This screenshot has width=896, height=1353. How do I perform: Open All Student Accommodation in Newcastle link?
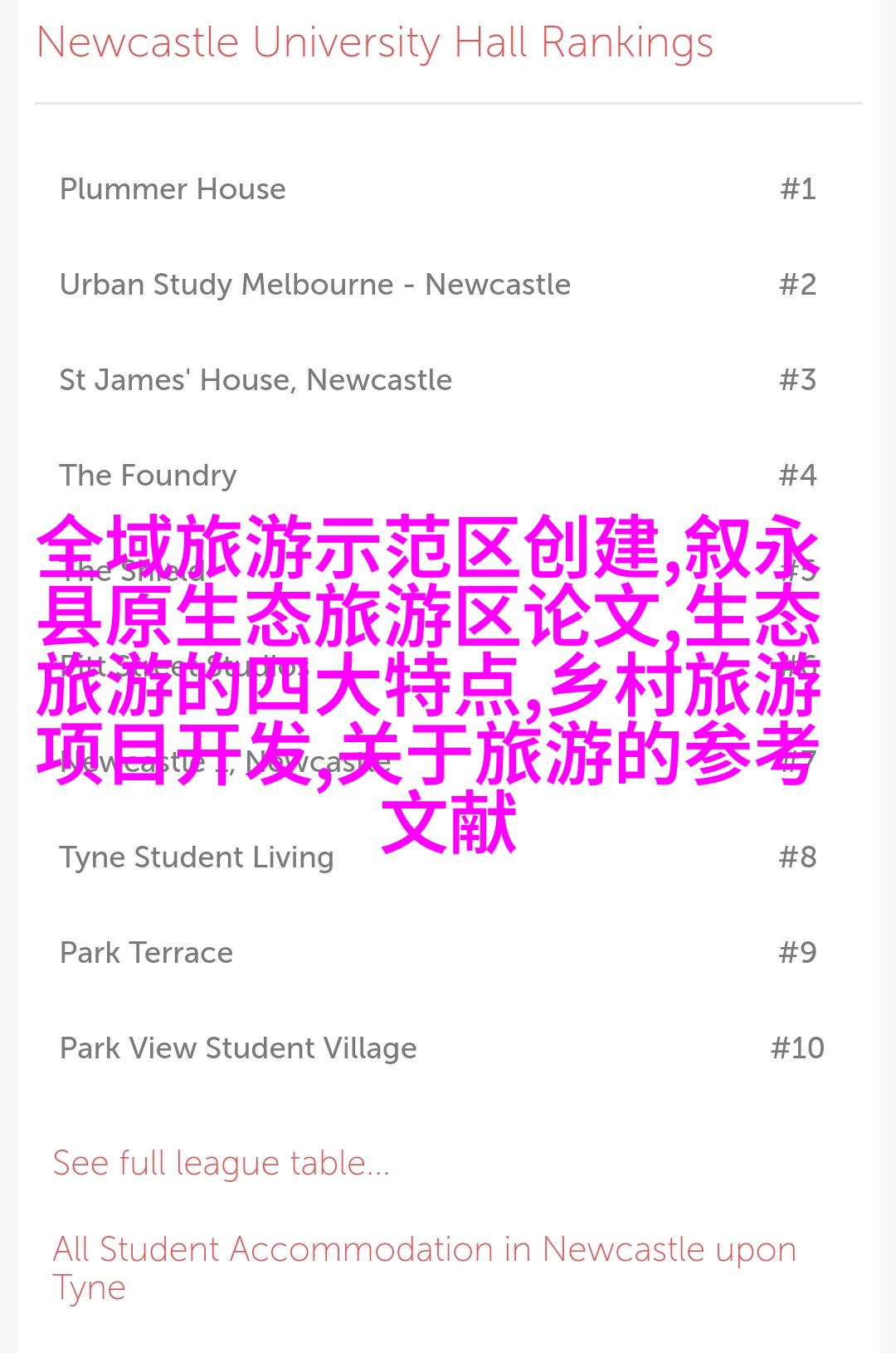[423, 1250]
